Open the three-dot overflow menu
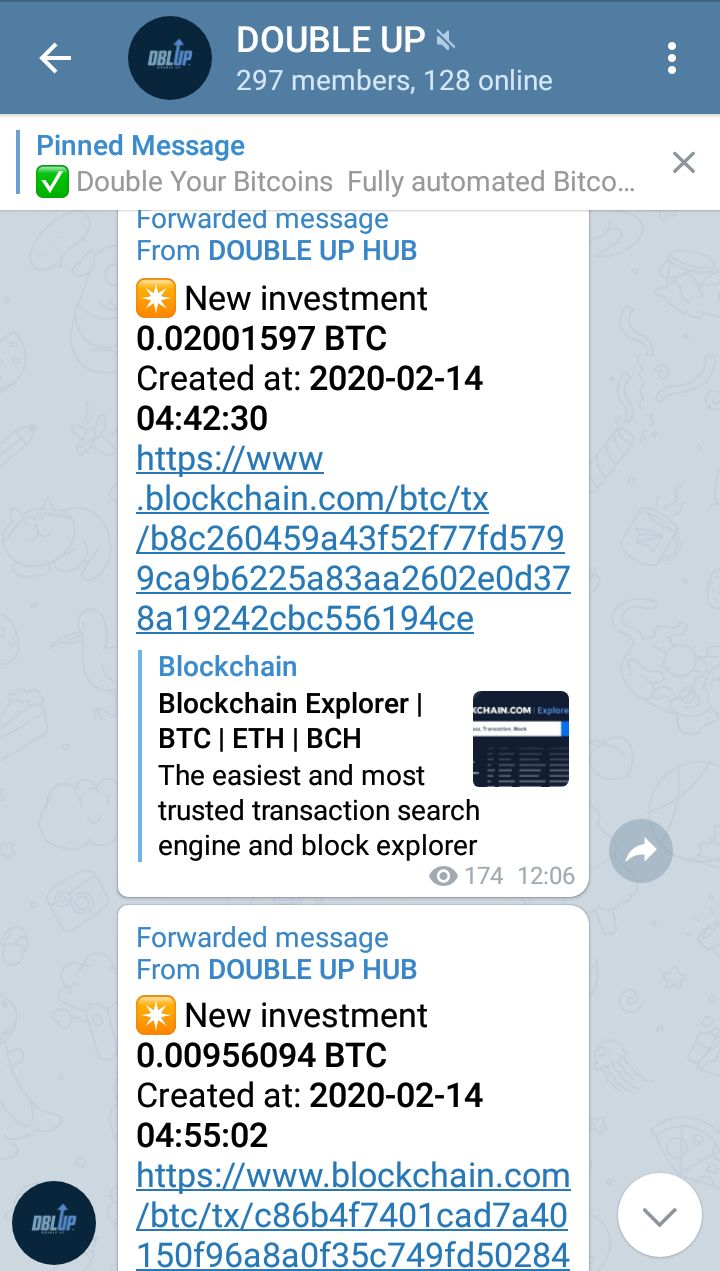720x1271 pixels. pos(672,59)
